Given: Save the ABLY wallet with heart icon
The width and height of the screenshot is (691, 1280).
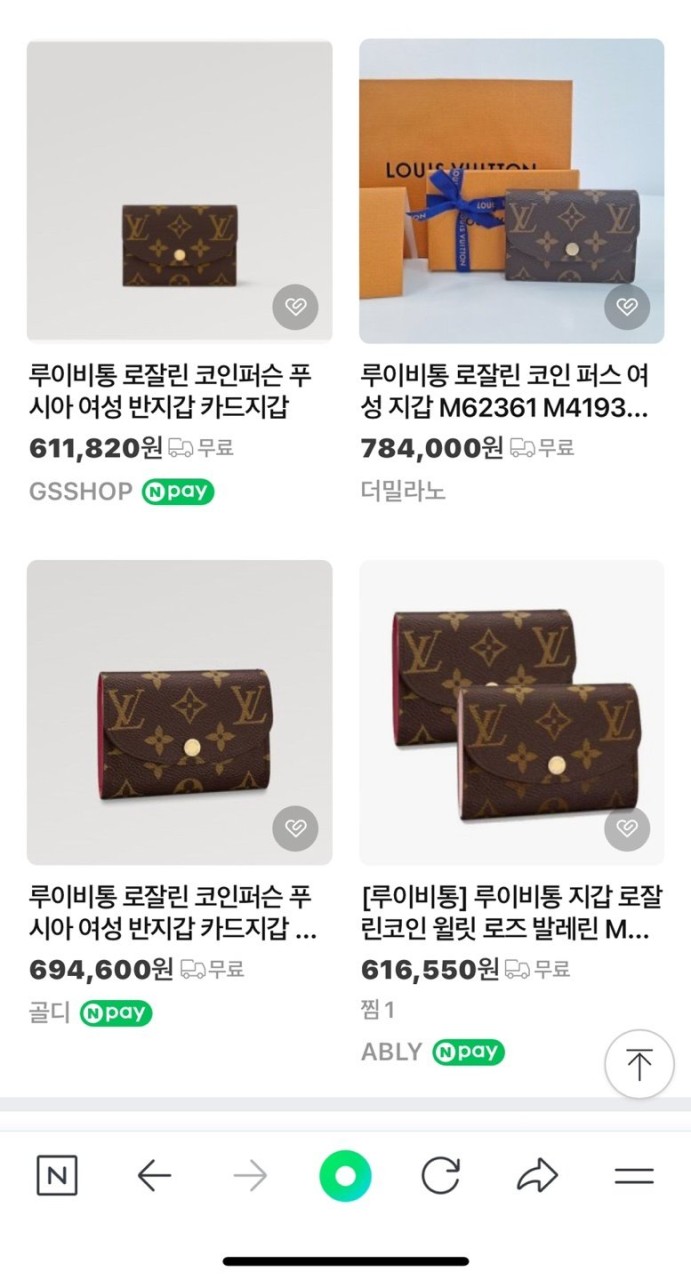Looking at the screenshot, I should (627, 829).
